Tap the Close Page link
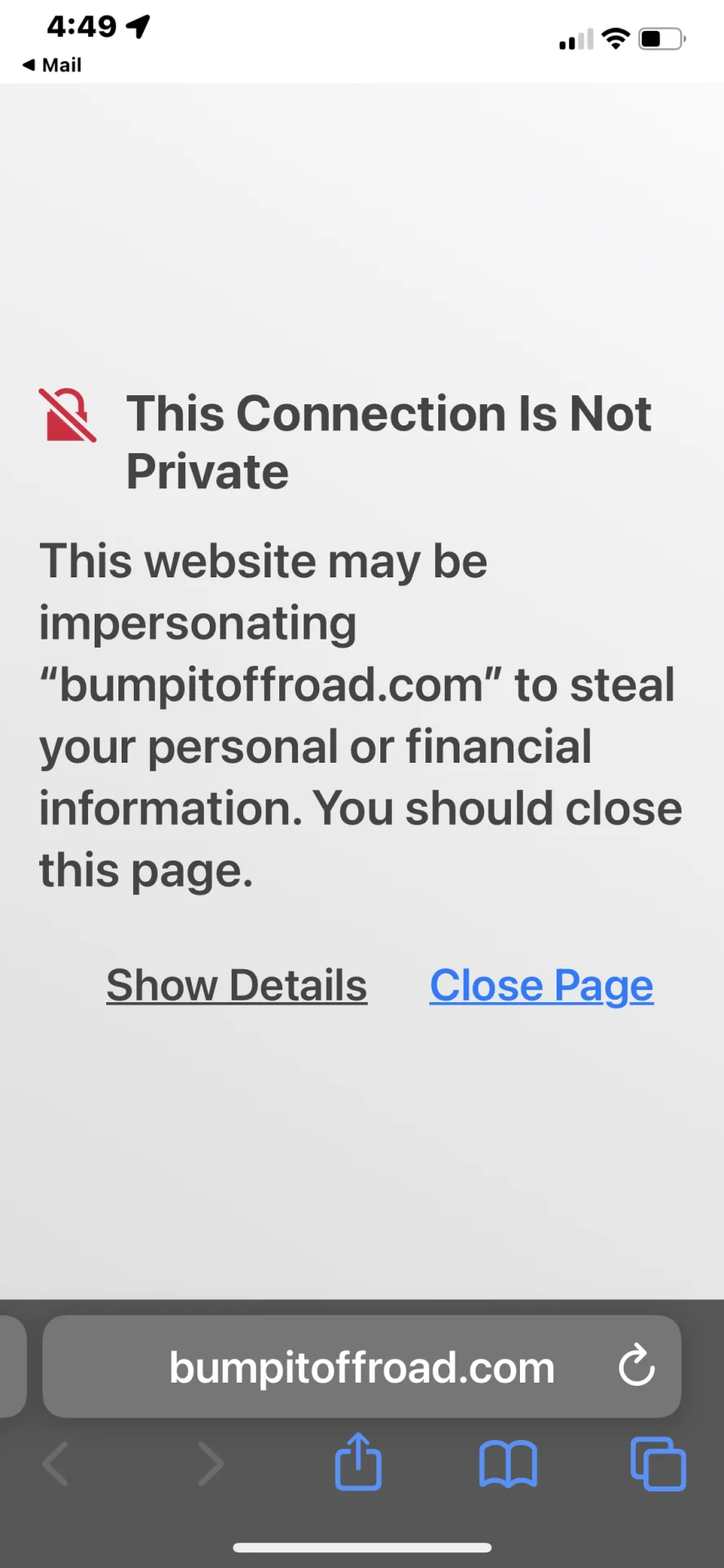The width and height of the screenshot is (724, 1568). pyautogui.click(x=541, y=985)
